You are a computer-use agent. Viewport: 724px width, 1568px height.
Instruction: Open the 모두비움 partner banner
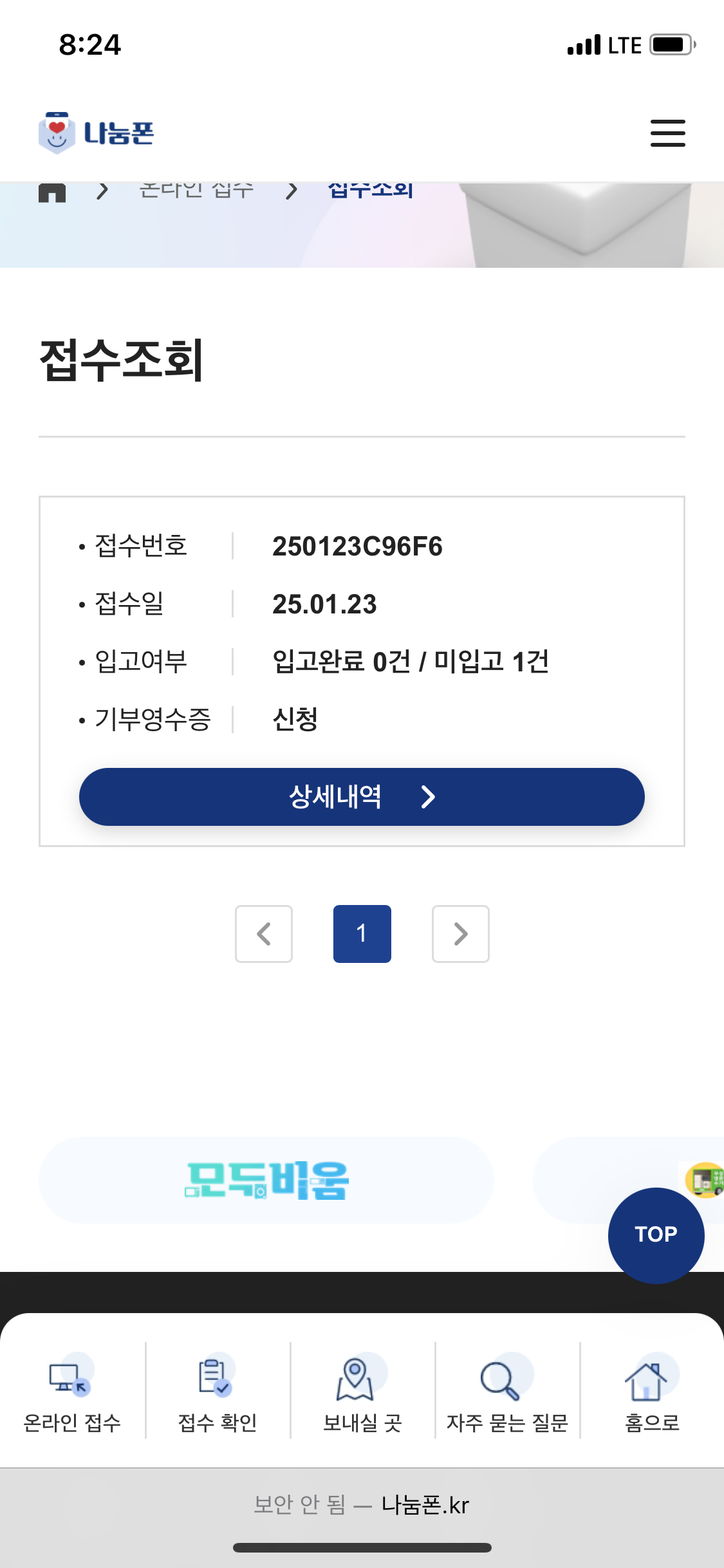click(266, 1180)
